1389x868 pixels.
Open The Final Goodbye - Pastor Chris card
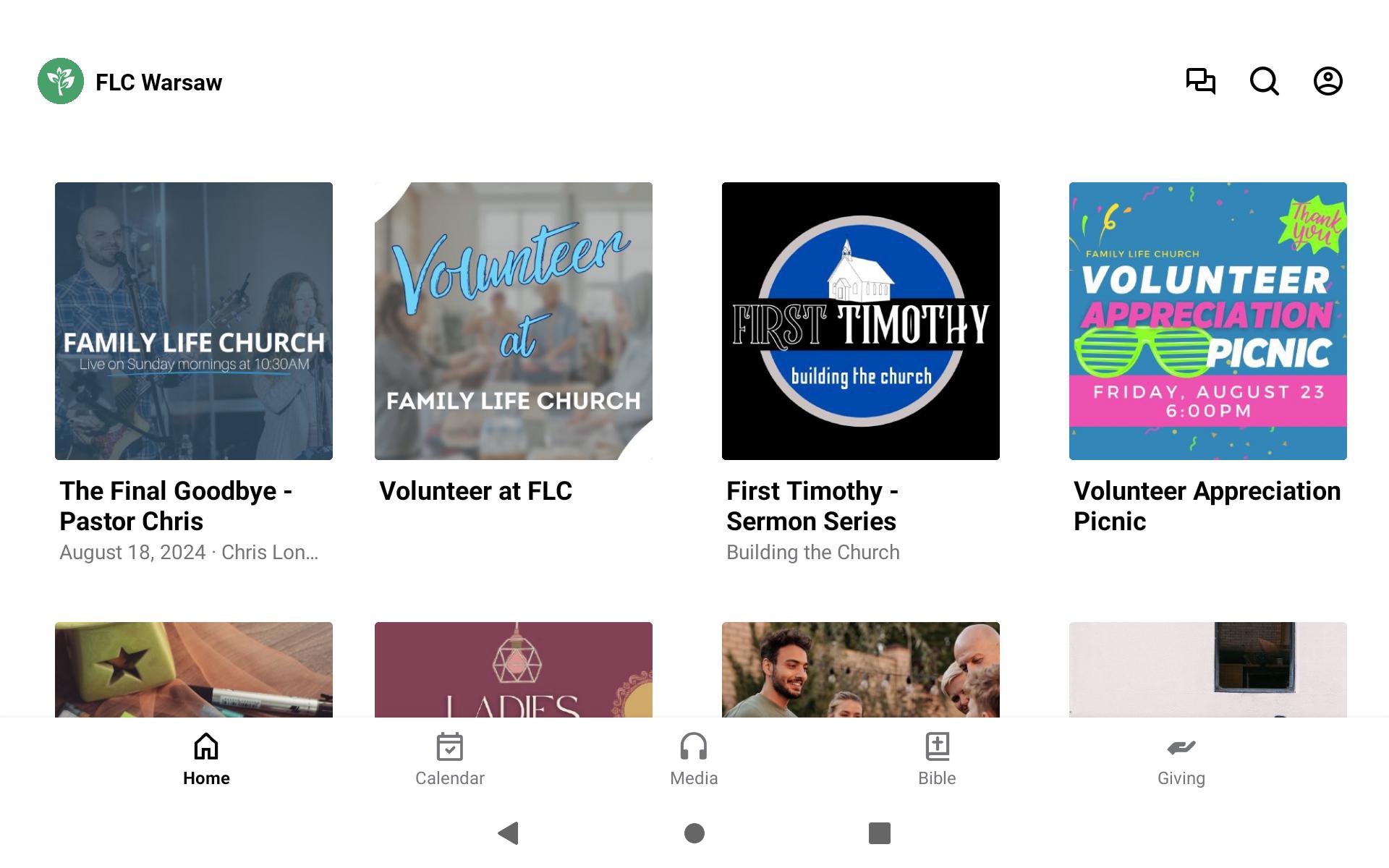(194, 321)
